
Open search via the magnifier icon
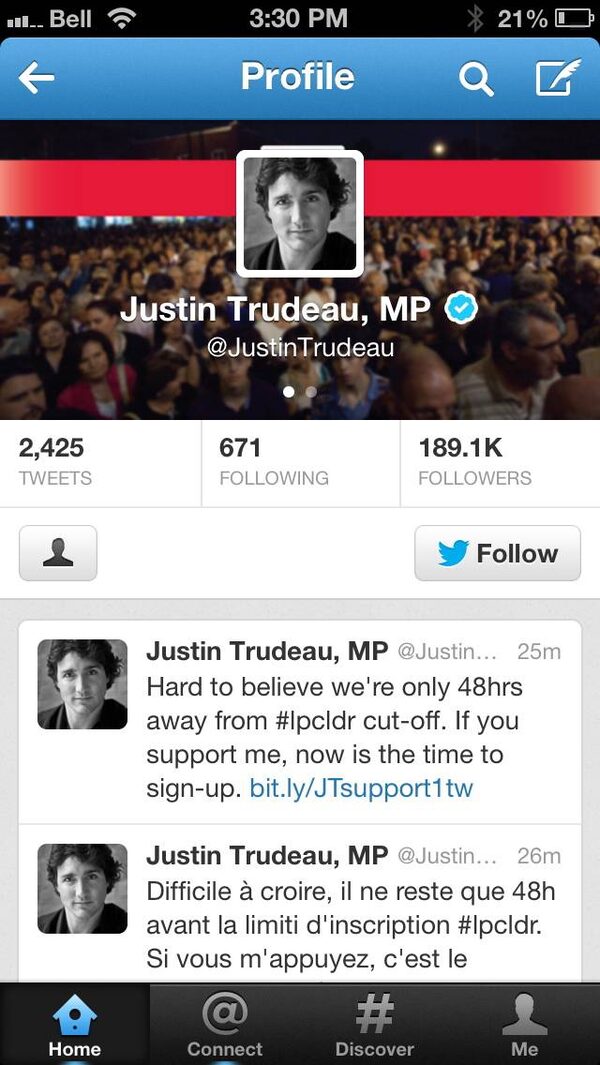click(x=475, y=79)
